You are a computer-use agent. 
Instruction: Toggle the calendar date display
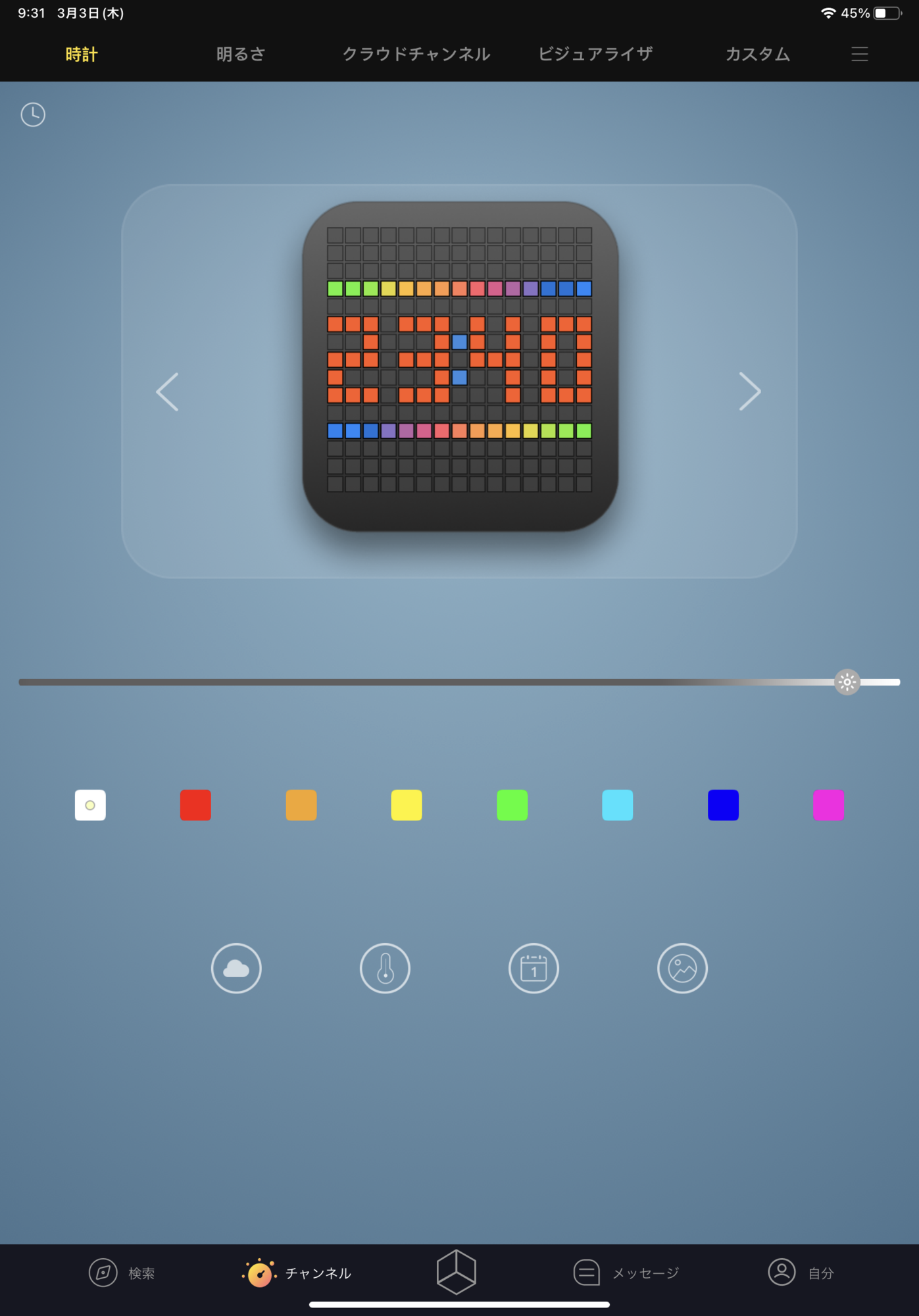(x=534, y=968)
